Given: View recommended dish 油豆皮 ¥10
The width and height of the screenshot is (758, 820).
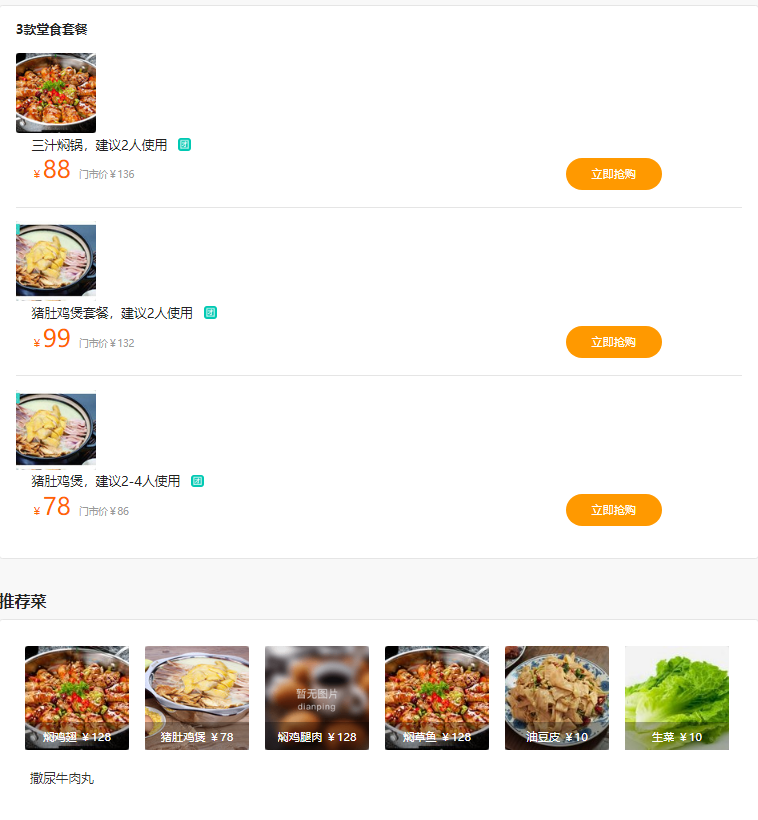Looking at the screenshot, I should (557, 697).
